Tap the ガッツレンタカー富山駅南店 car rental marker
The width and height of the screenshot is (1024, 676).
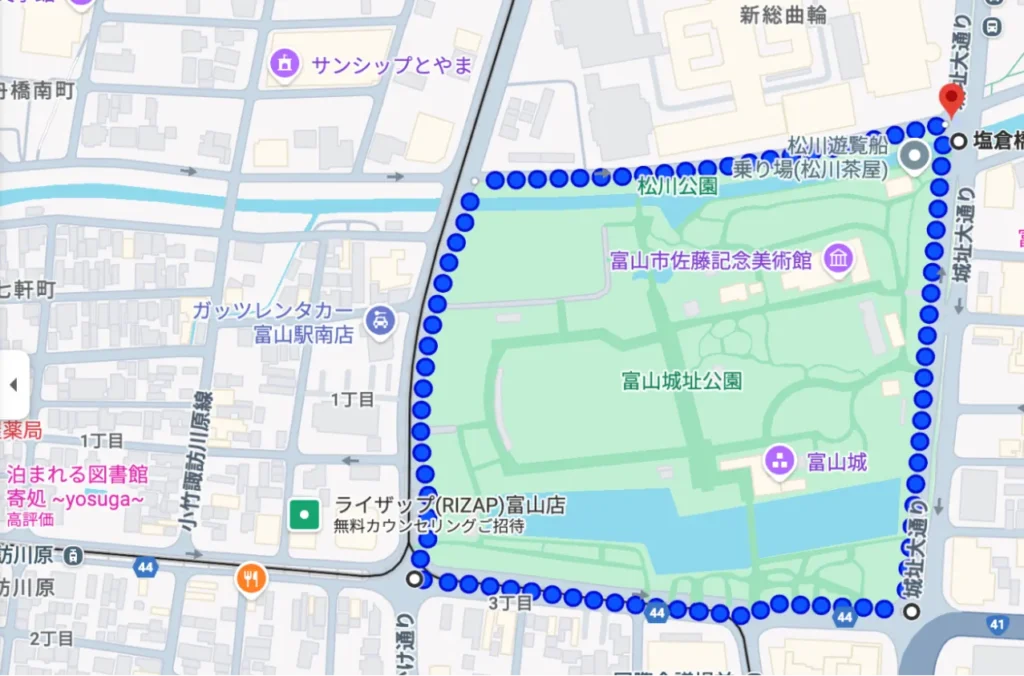click(x=380, y=321)
